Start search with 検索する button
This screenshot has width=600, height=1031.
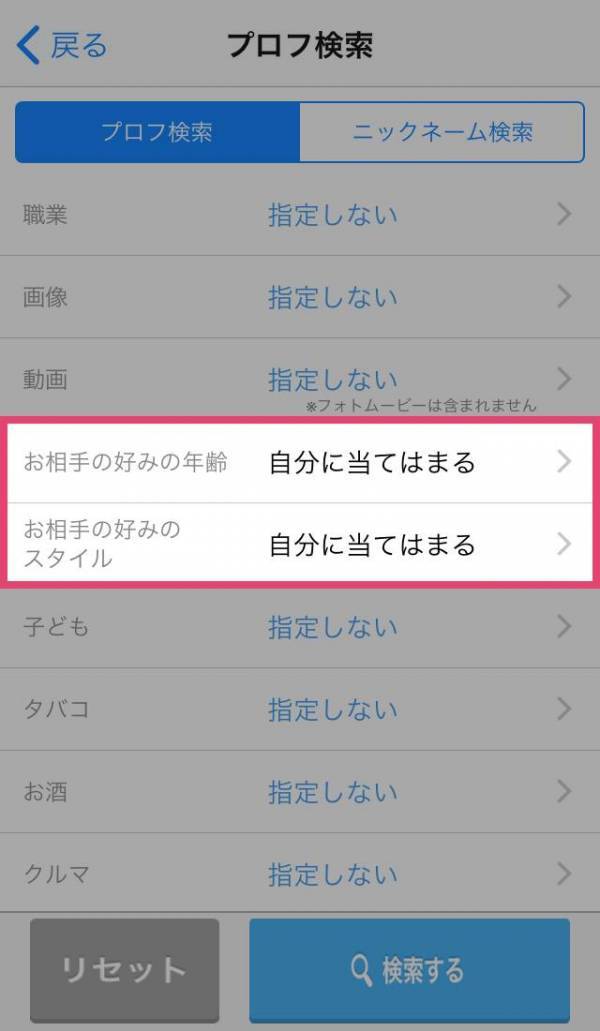point(409,971)
